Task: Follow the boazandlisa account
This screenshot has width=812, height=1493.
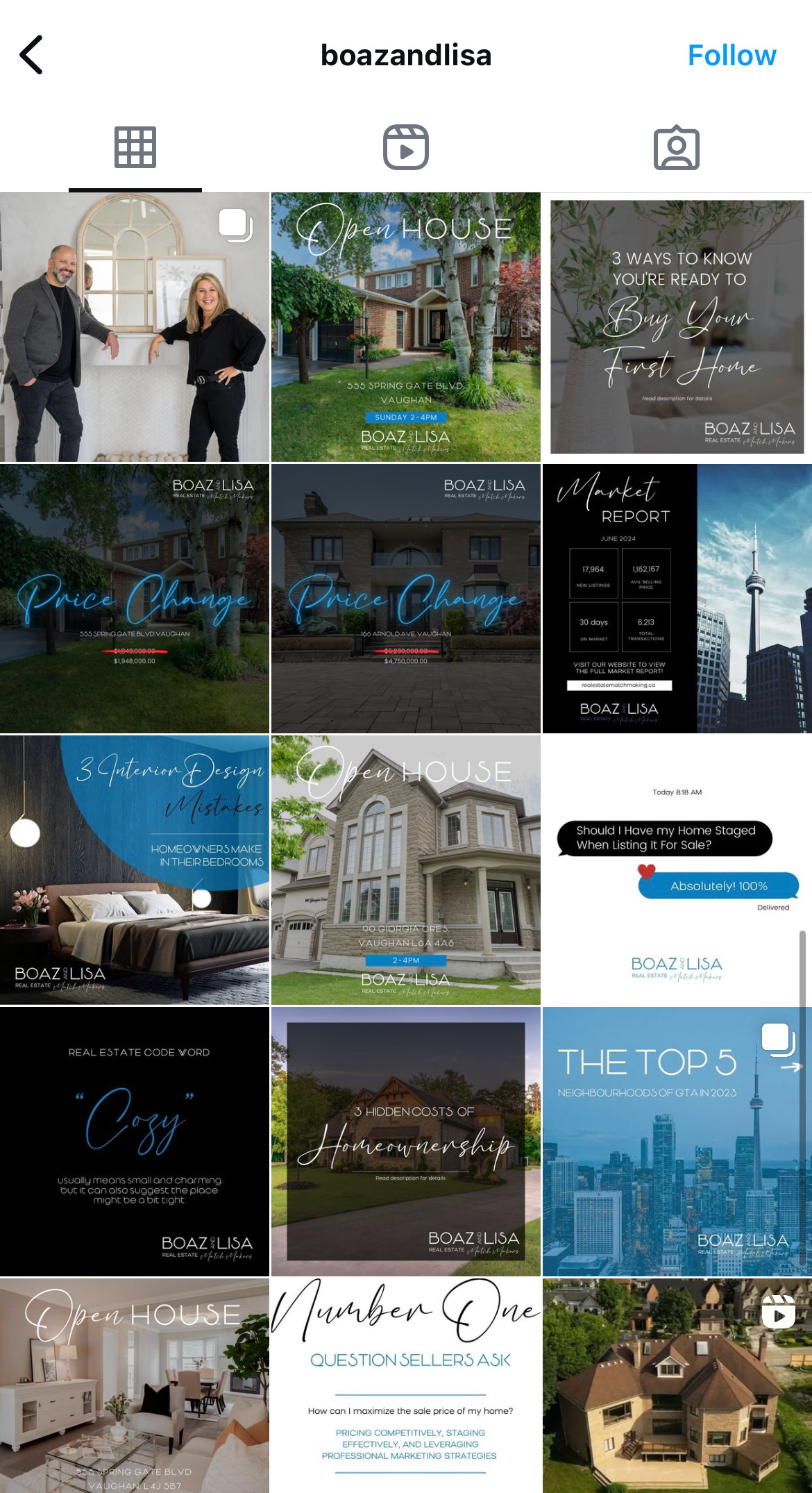Action: coord(731,56)
